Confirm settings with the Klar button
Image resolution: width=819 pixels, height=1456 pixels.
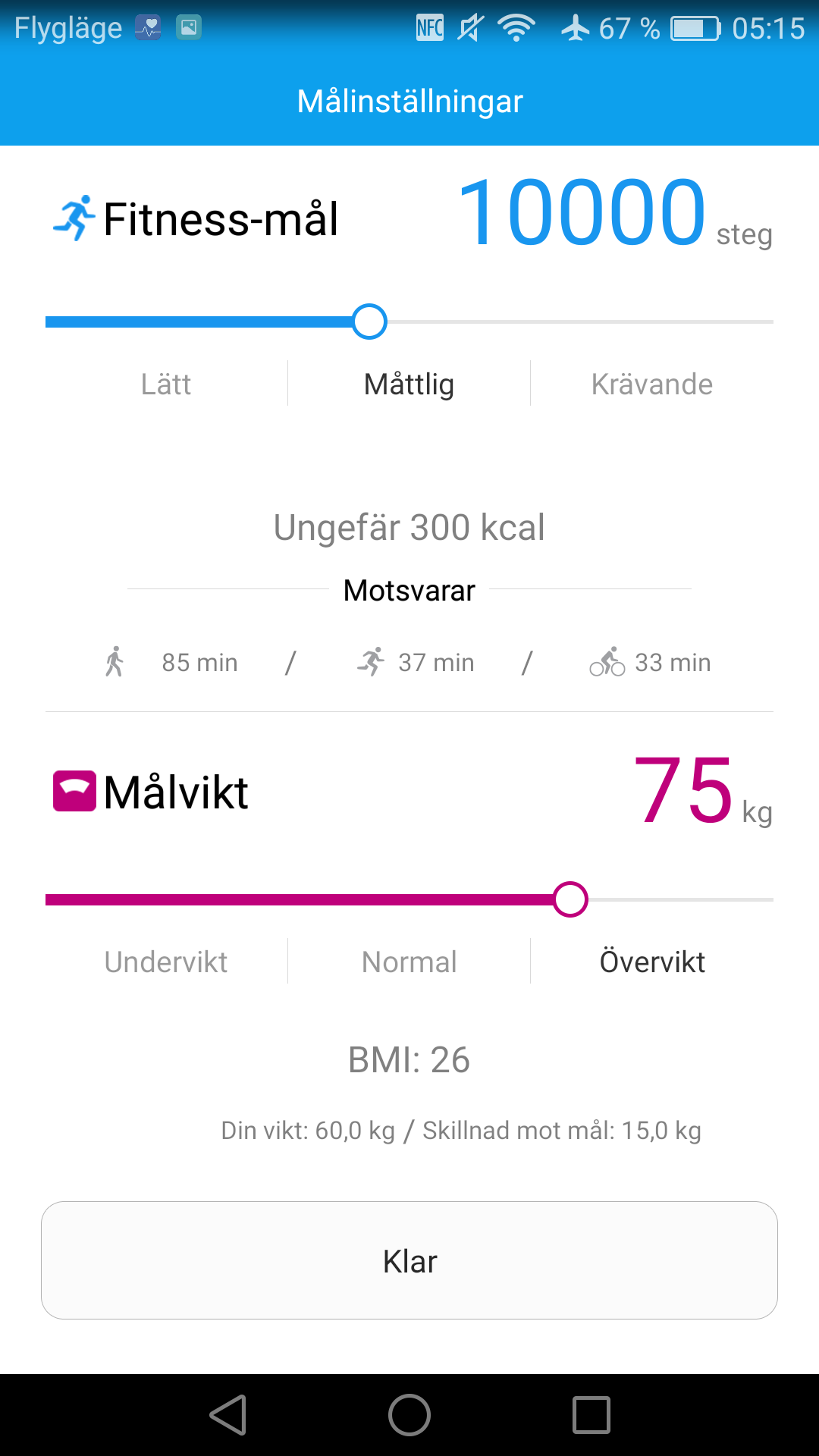409,1260
